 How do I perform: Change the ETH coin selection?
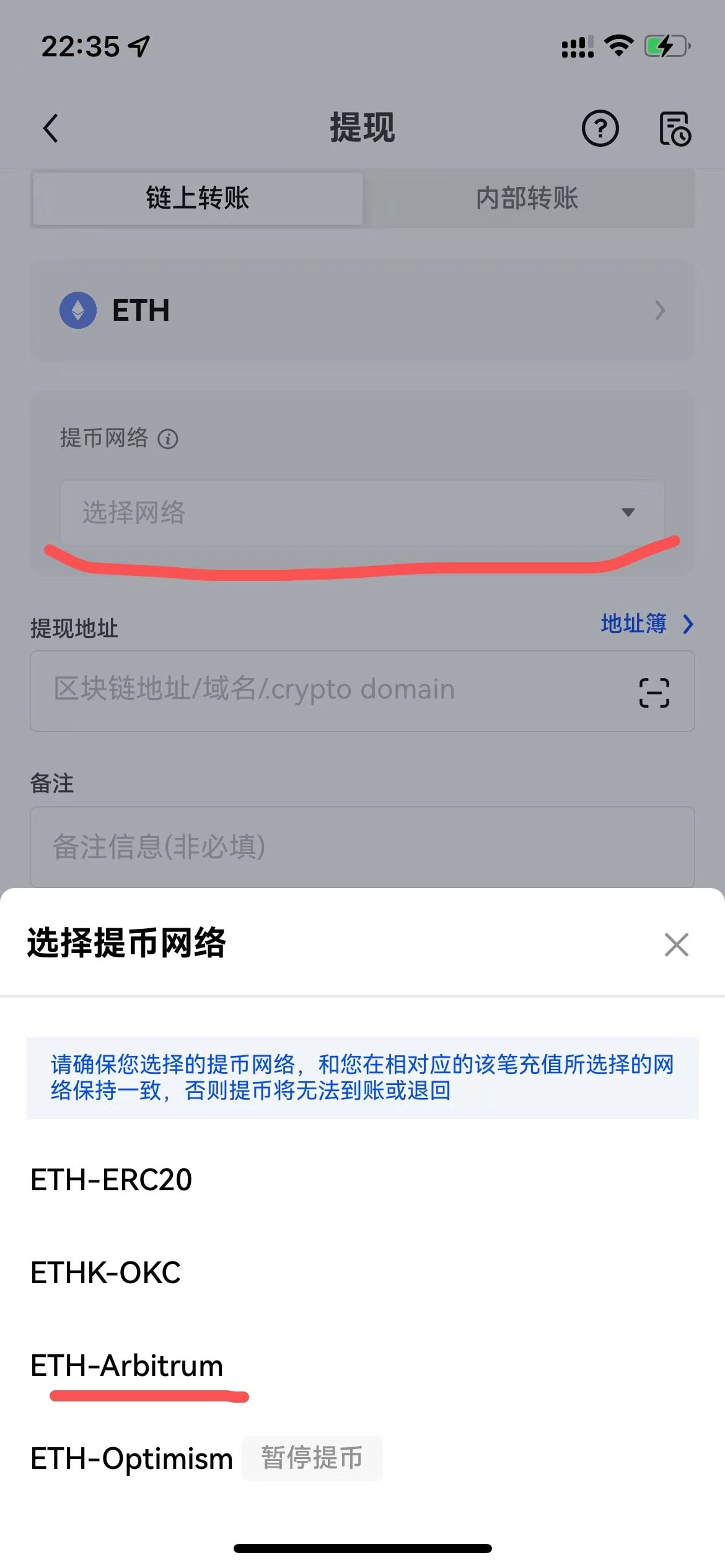[362, 310]
